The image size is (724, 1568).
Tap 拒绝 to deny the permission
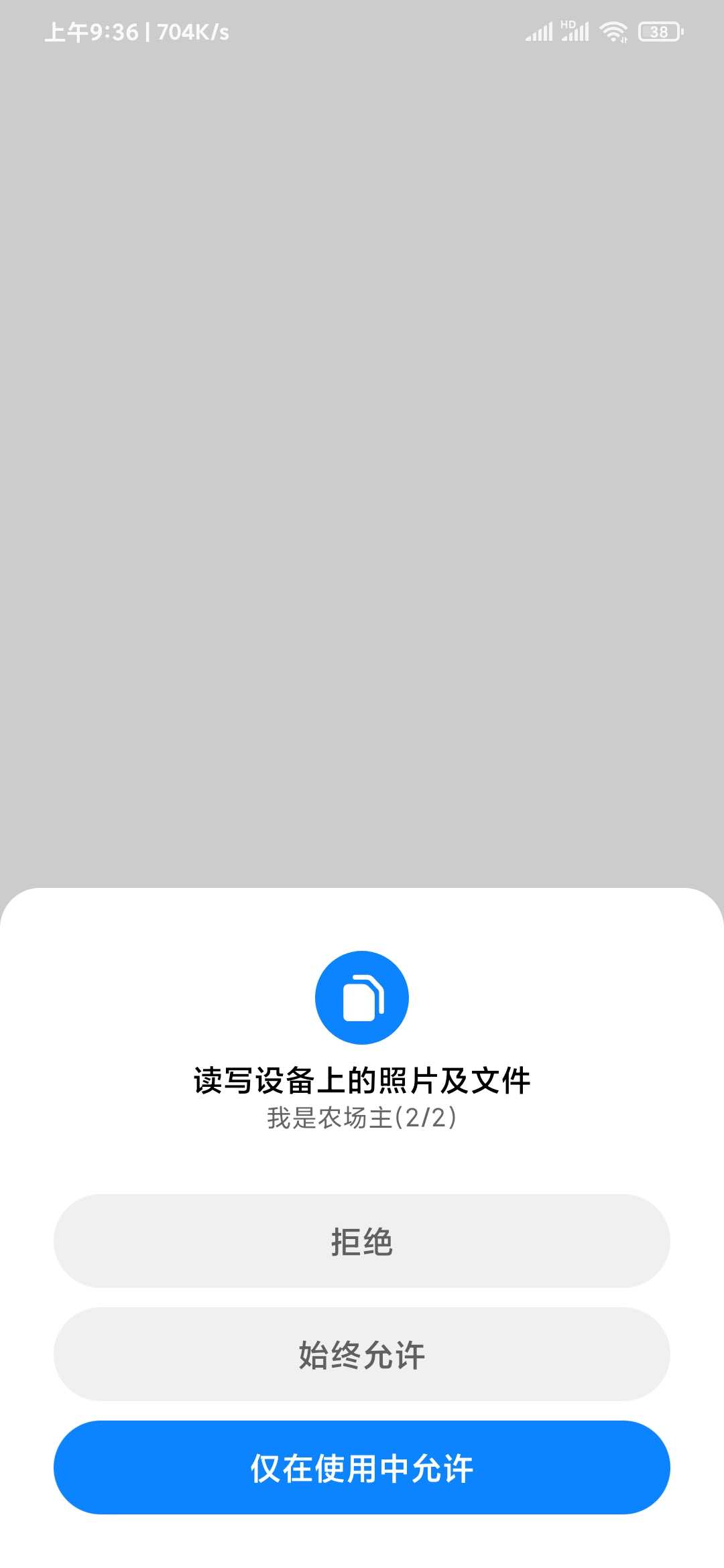362,1241
